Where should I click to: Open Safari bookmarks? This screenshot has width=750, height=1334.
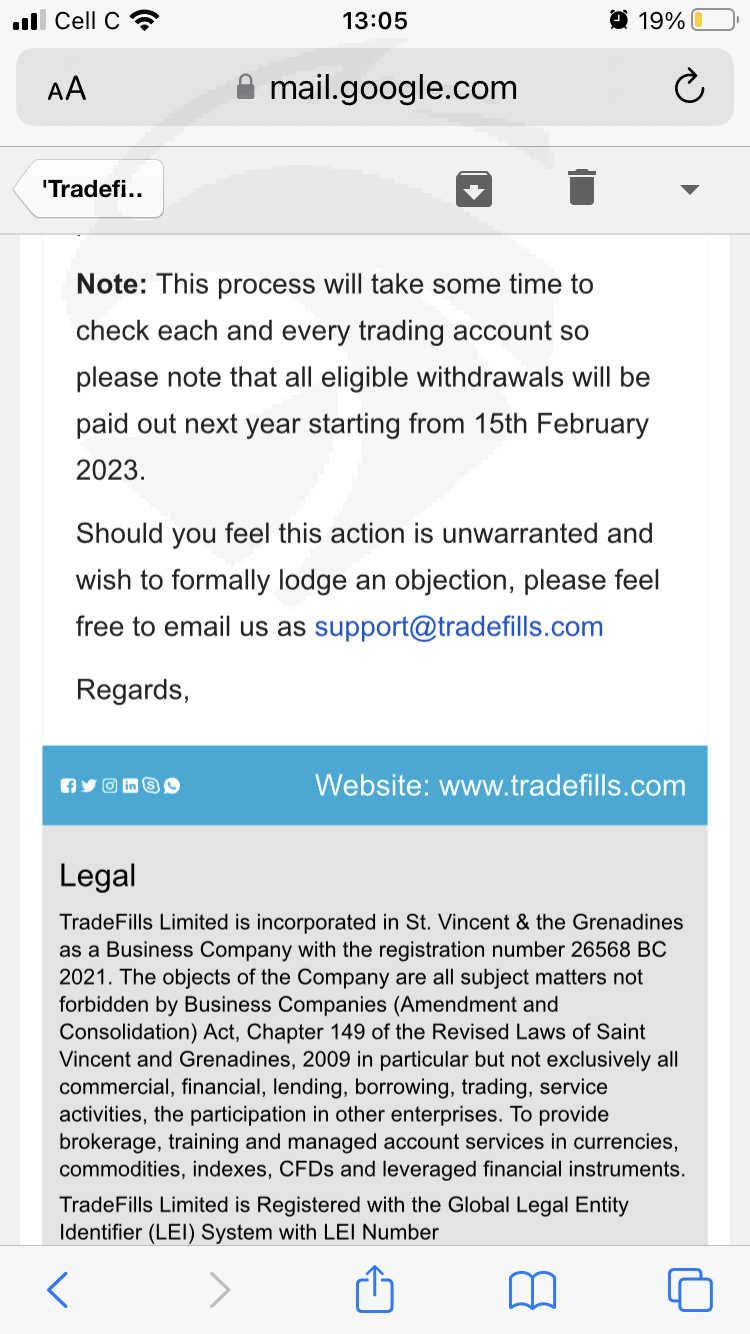532,1290
